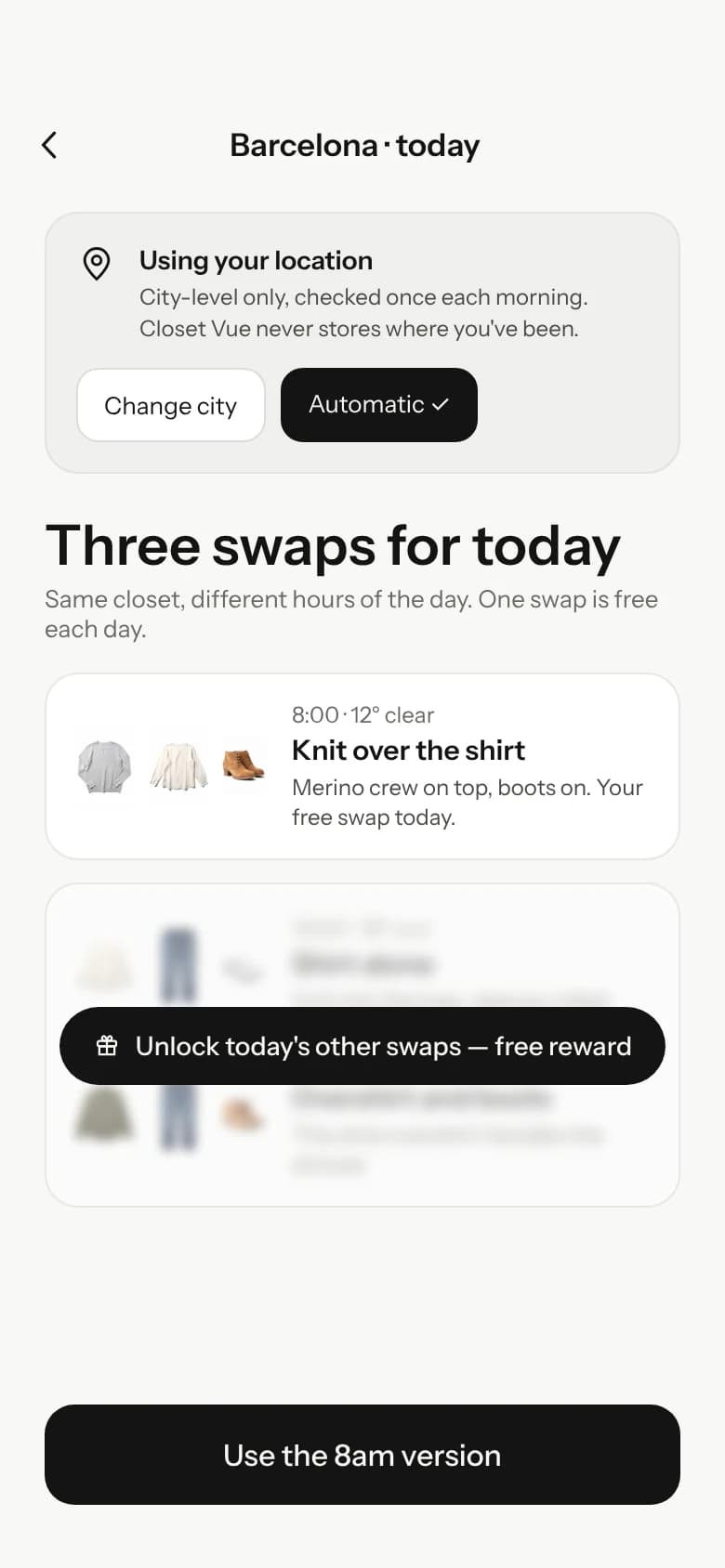Go back using the top-left arrow

49,145
